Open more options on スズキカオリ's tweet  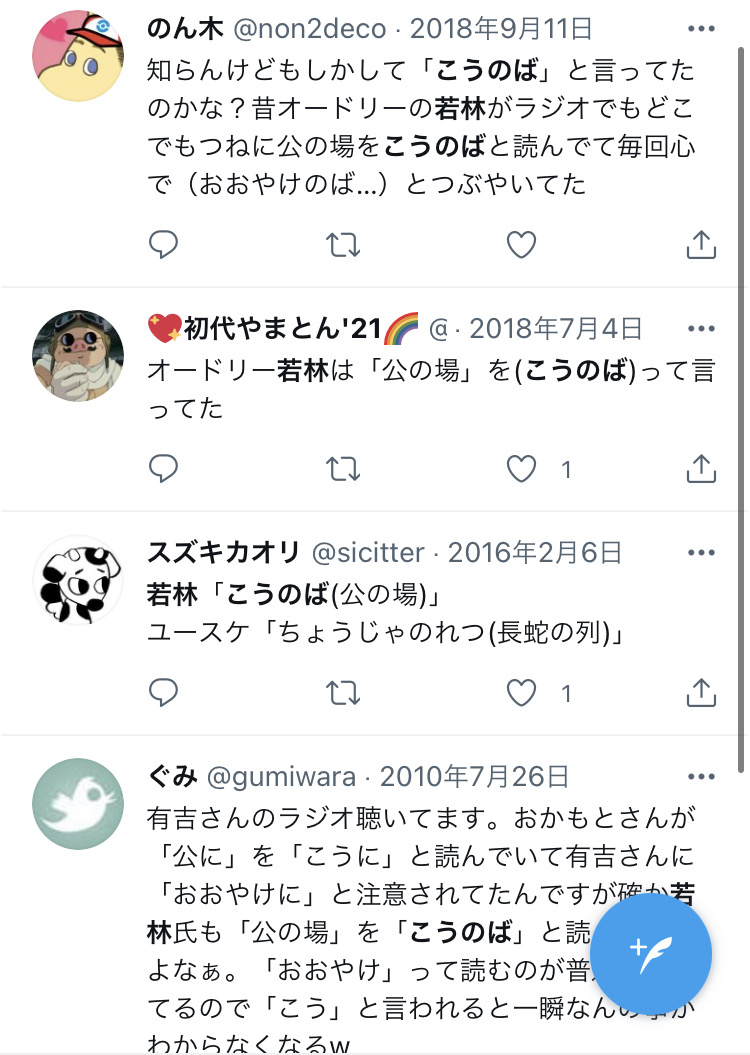[702, 552]
